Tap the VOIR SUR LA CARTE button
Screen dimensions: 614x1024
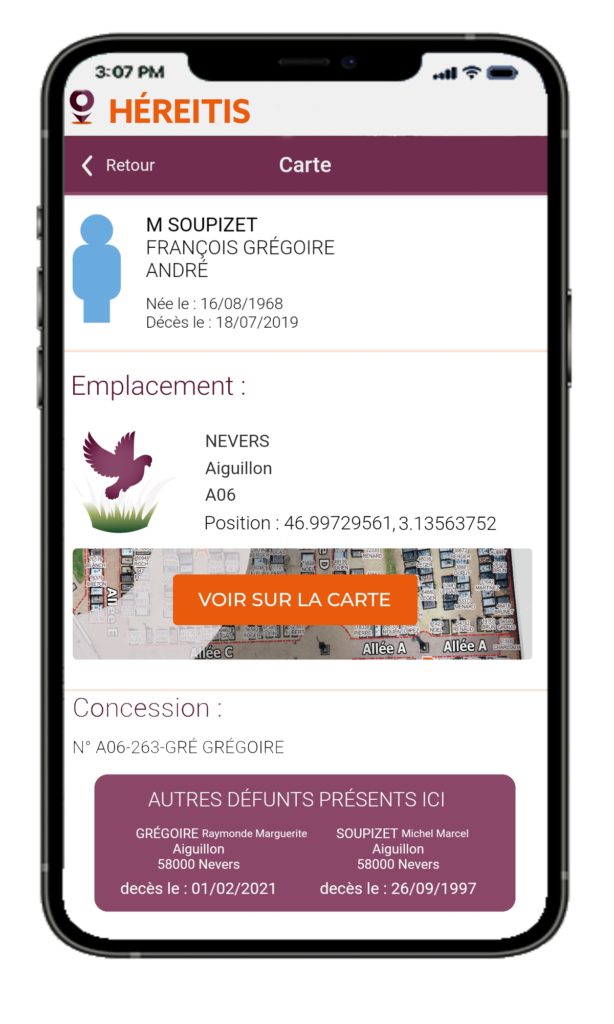295,600
